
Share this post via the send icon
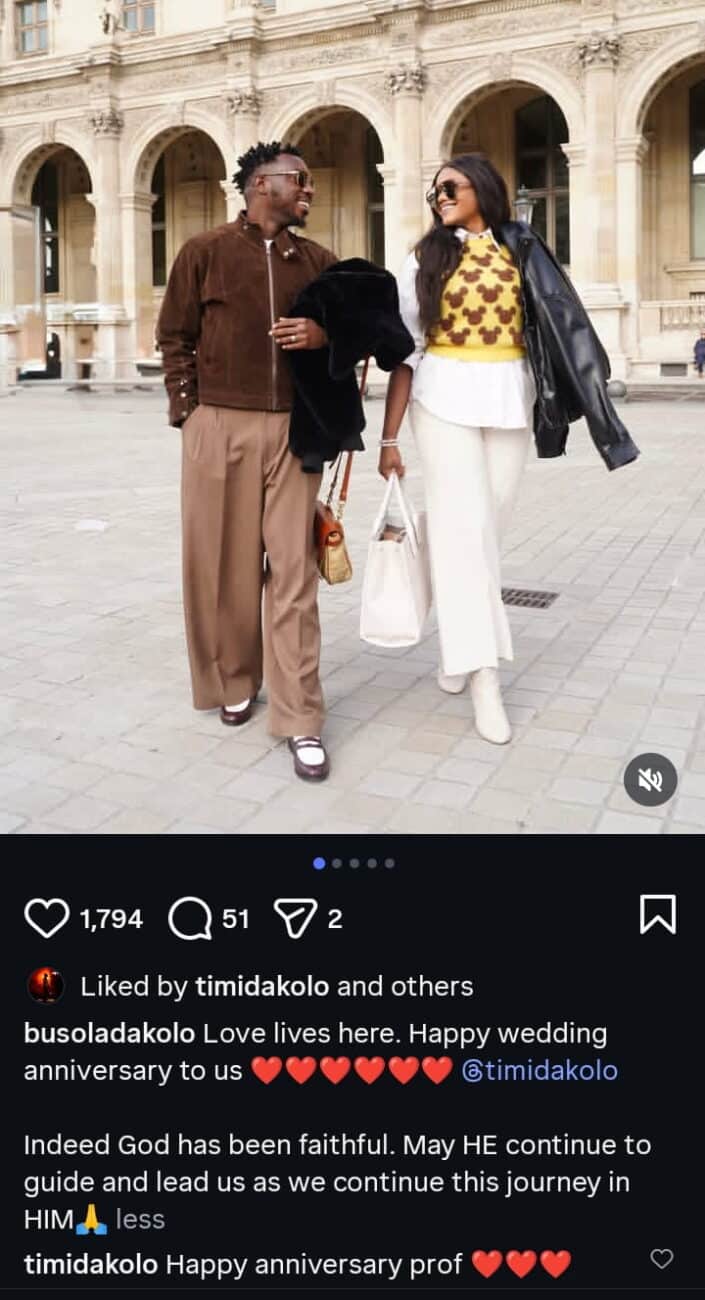(295, 918)
